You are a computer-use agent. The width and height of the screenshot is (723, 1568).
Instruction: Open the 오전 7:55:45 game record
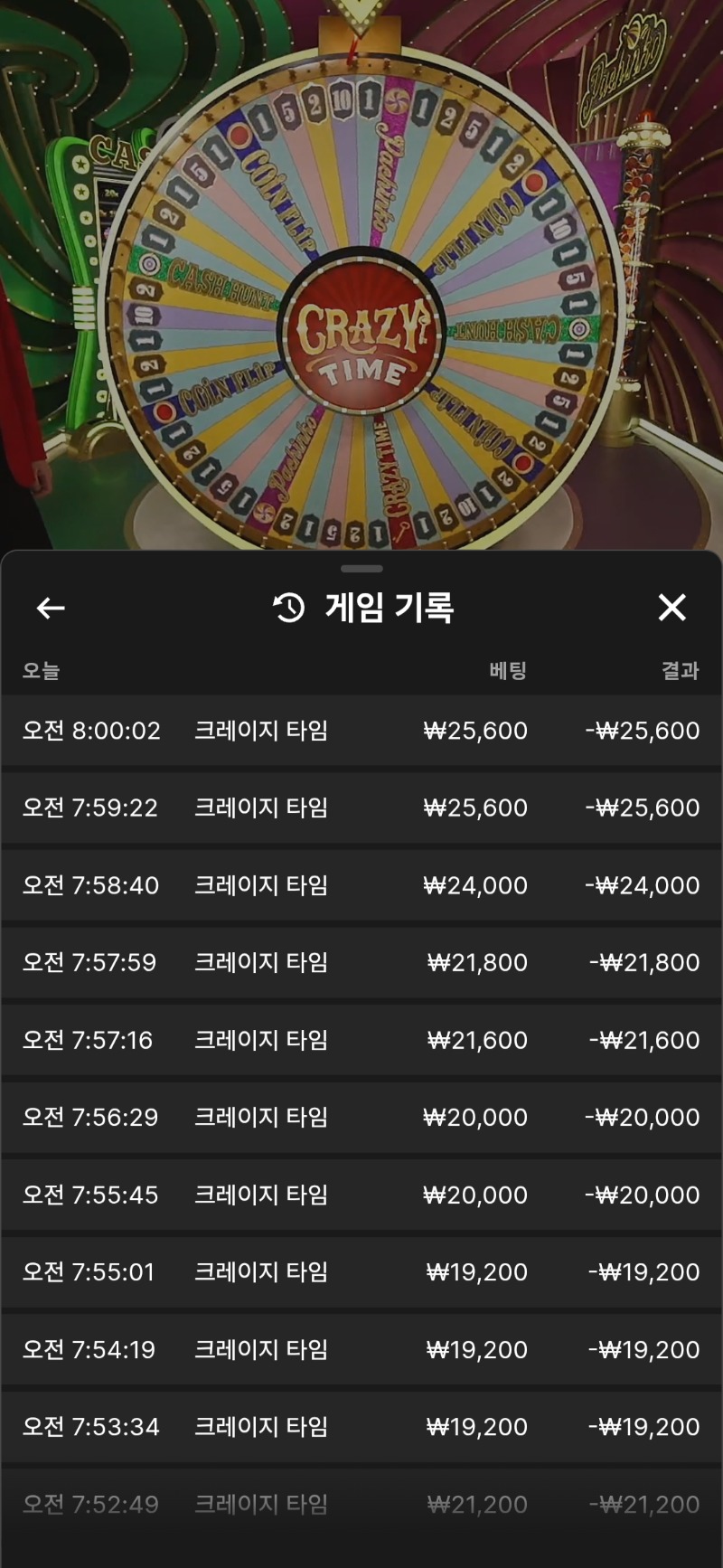pyautogui.click(x=361, y=1195)
